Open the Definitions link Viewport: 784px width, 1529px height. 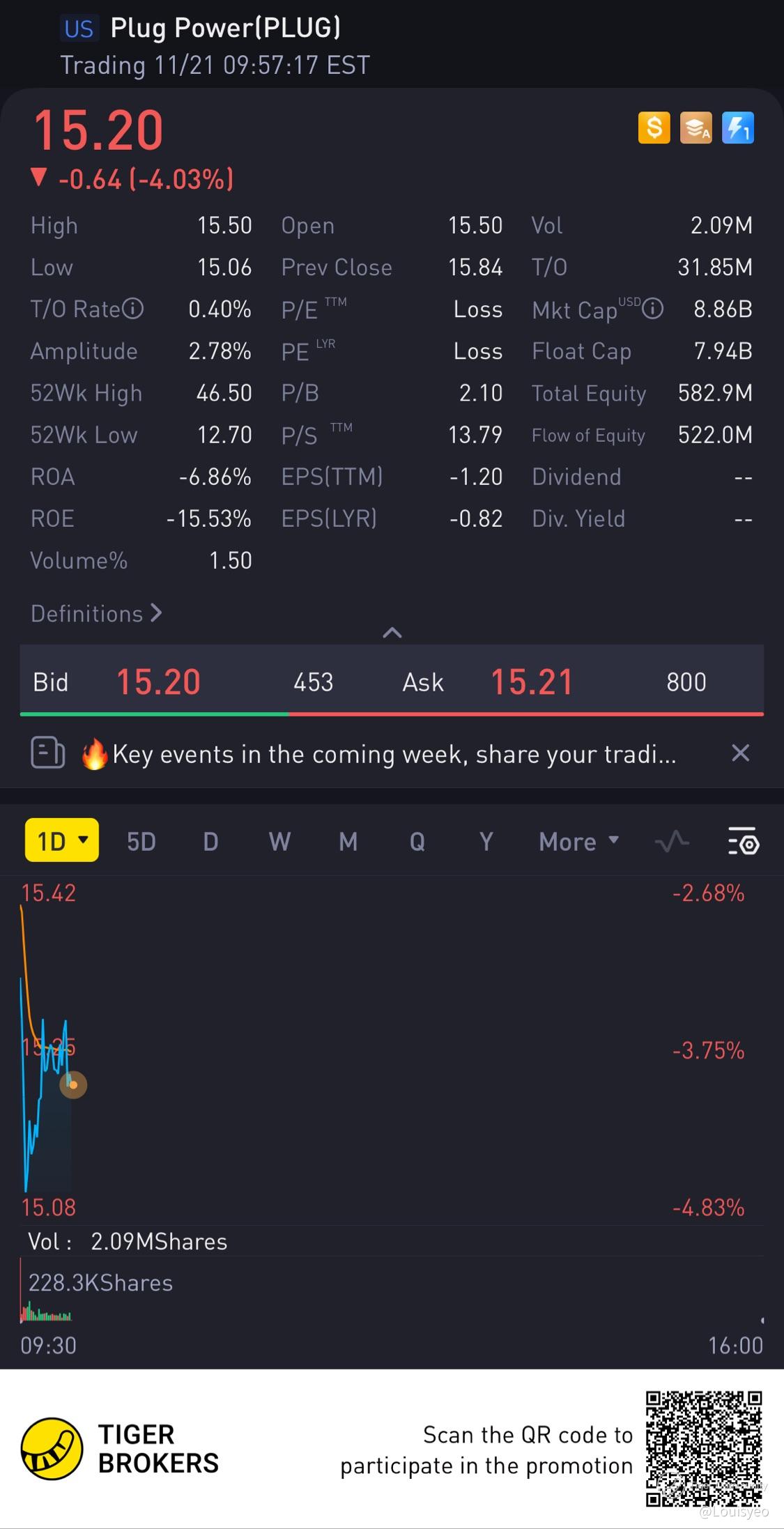96,613
